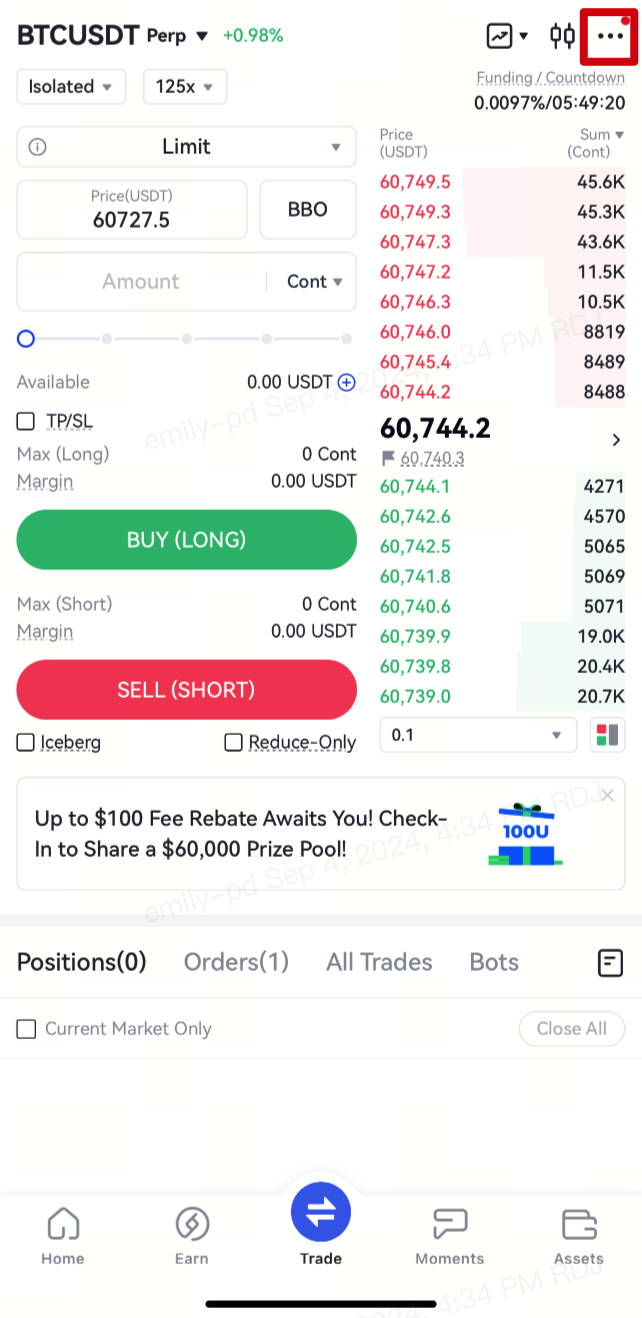642x1318 pixels.
Task: Select the BBO price option
Action: coord(307,210)
